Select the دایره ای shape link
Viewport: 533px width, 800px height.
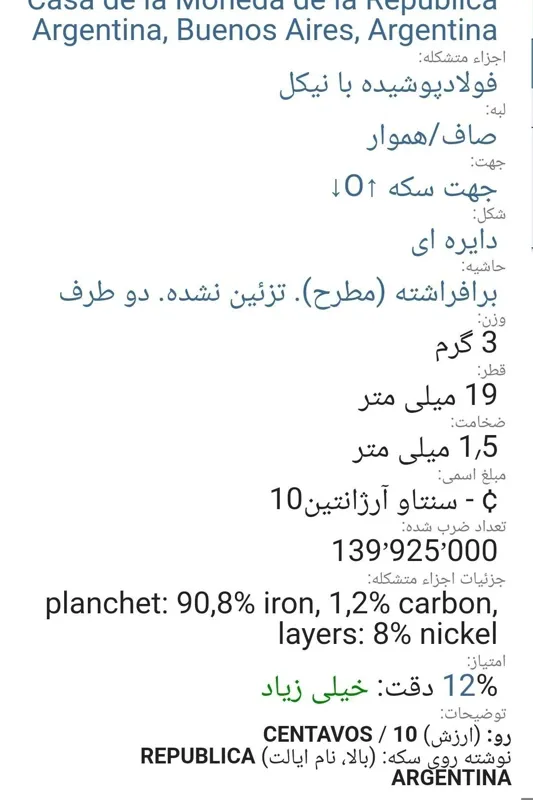tap(454, 241)
